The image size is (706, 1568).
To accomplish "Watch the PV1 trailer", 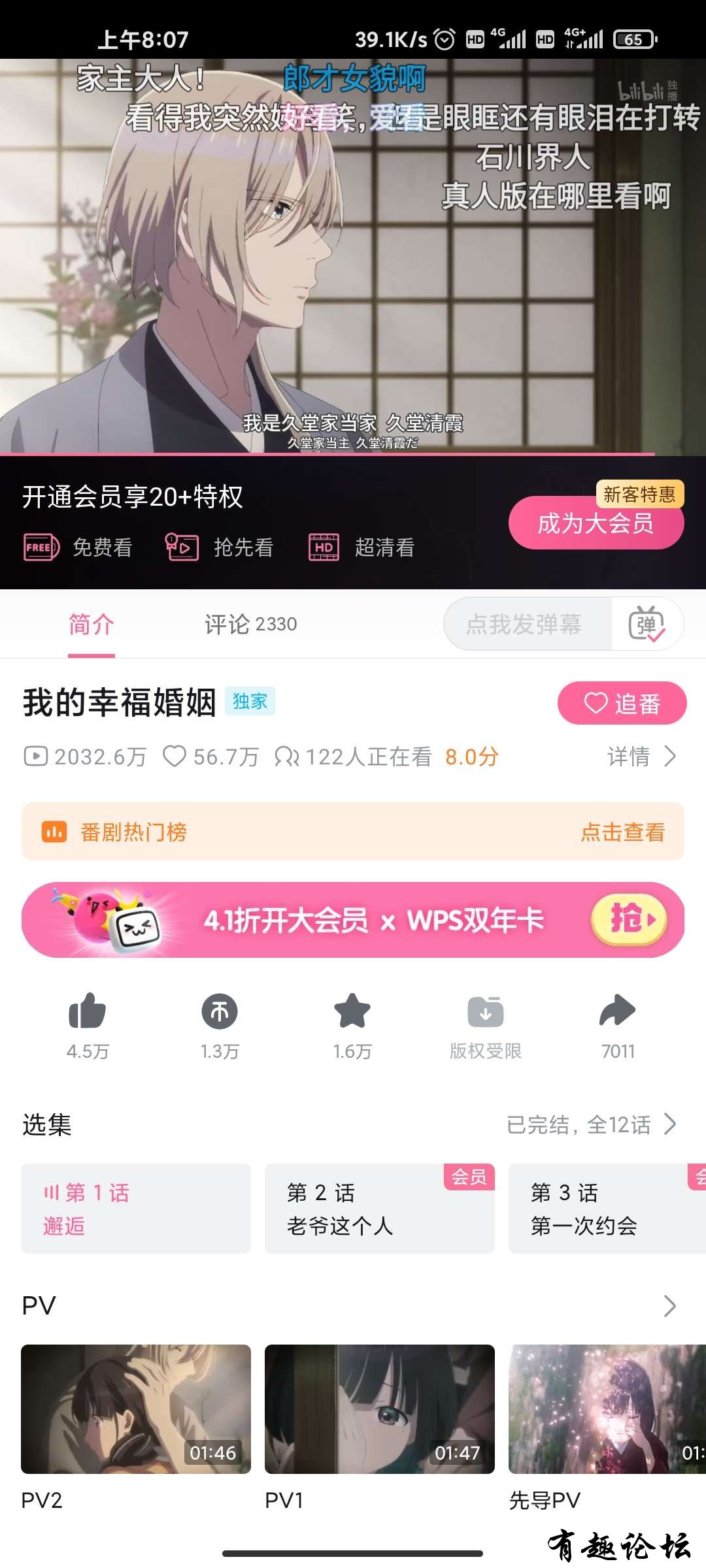I will click(x=379, y=1409).
